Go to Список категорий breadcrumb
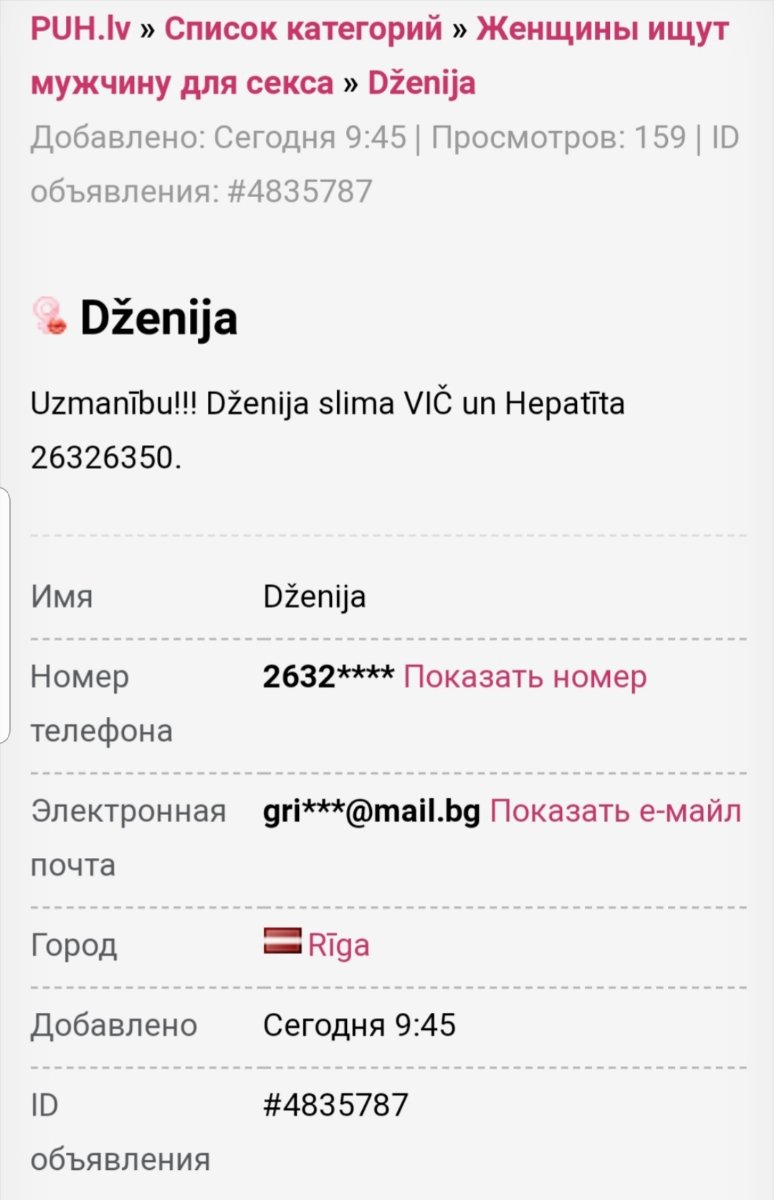Image resolution: width=774 pixels, height=1200 pixels. tap(303, 29)
